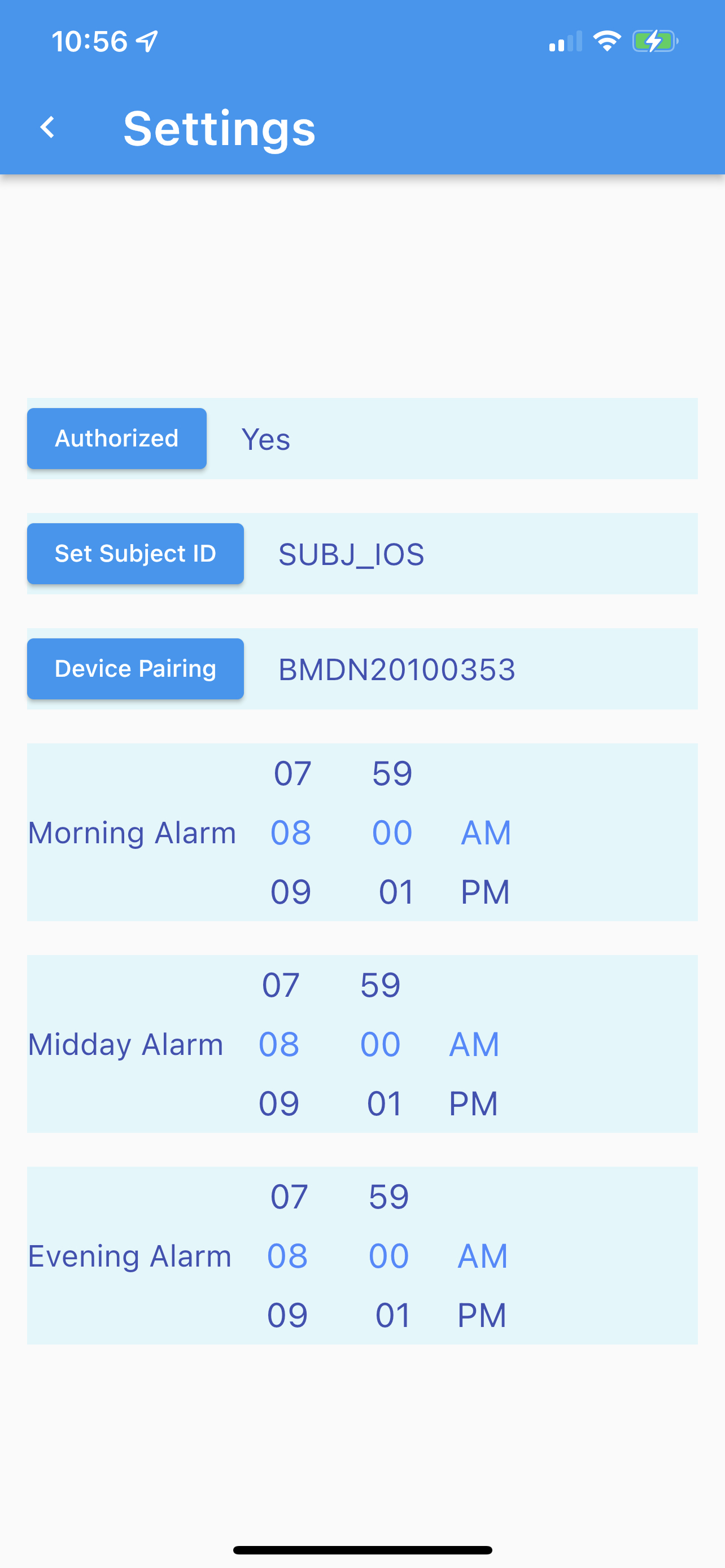Choose PM for Evening Alarm
Image resolution: width=725 pixels, height=1568 pixels.
click(482, 1315)
